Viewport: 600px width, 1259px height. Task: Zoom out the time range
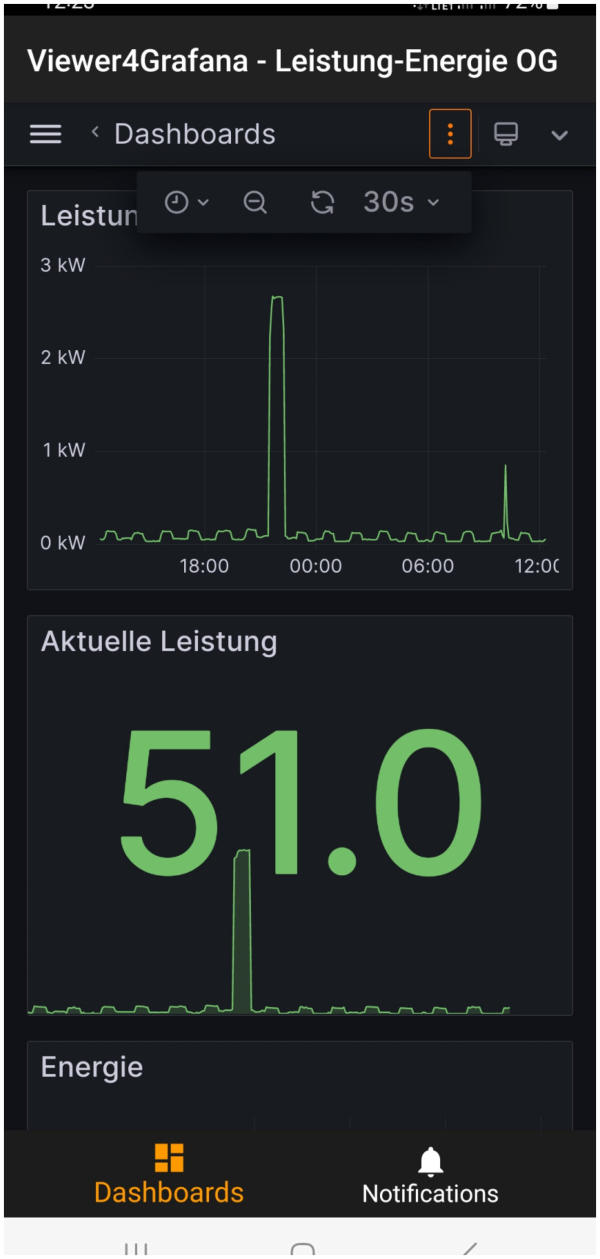(255, 202)
